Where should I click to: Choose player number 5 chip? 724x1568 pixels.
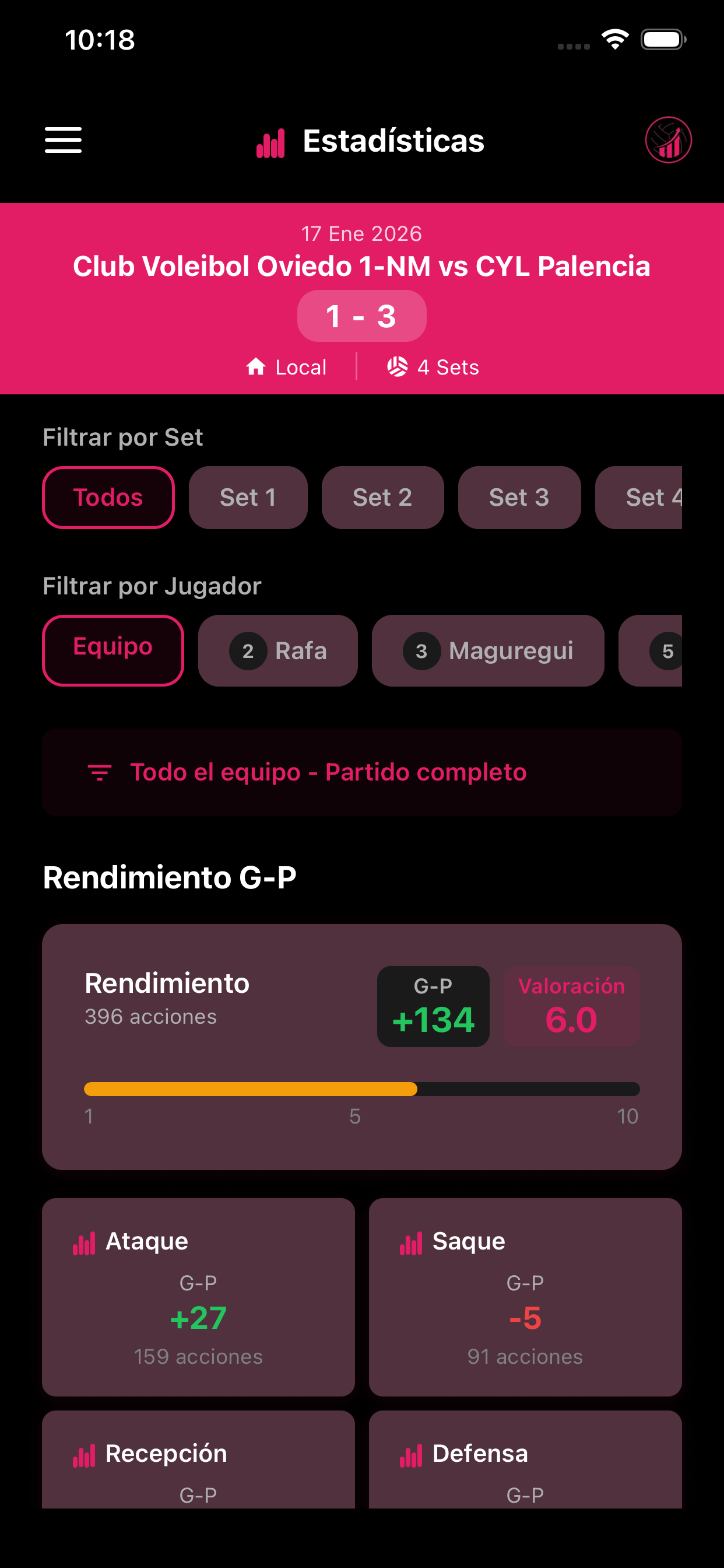click(667, 650)
